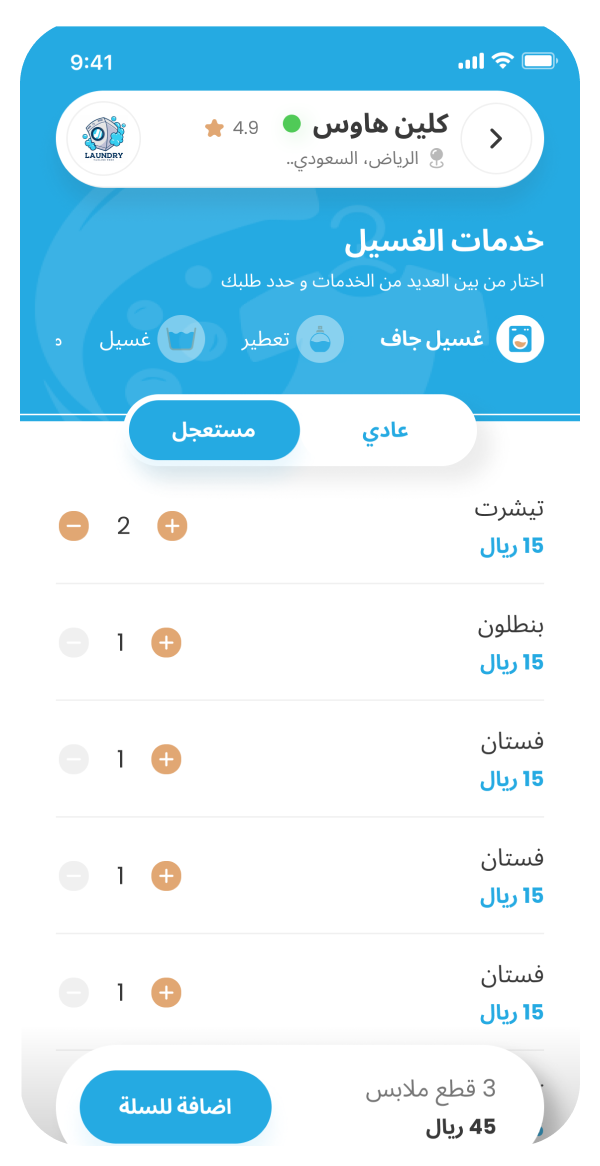Select the مستعجل option
600x1166 pixels.
(x=214, y=431)
